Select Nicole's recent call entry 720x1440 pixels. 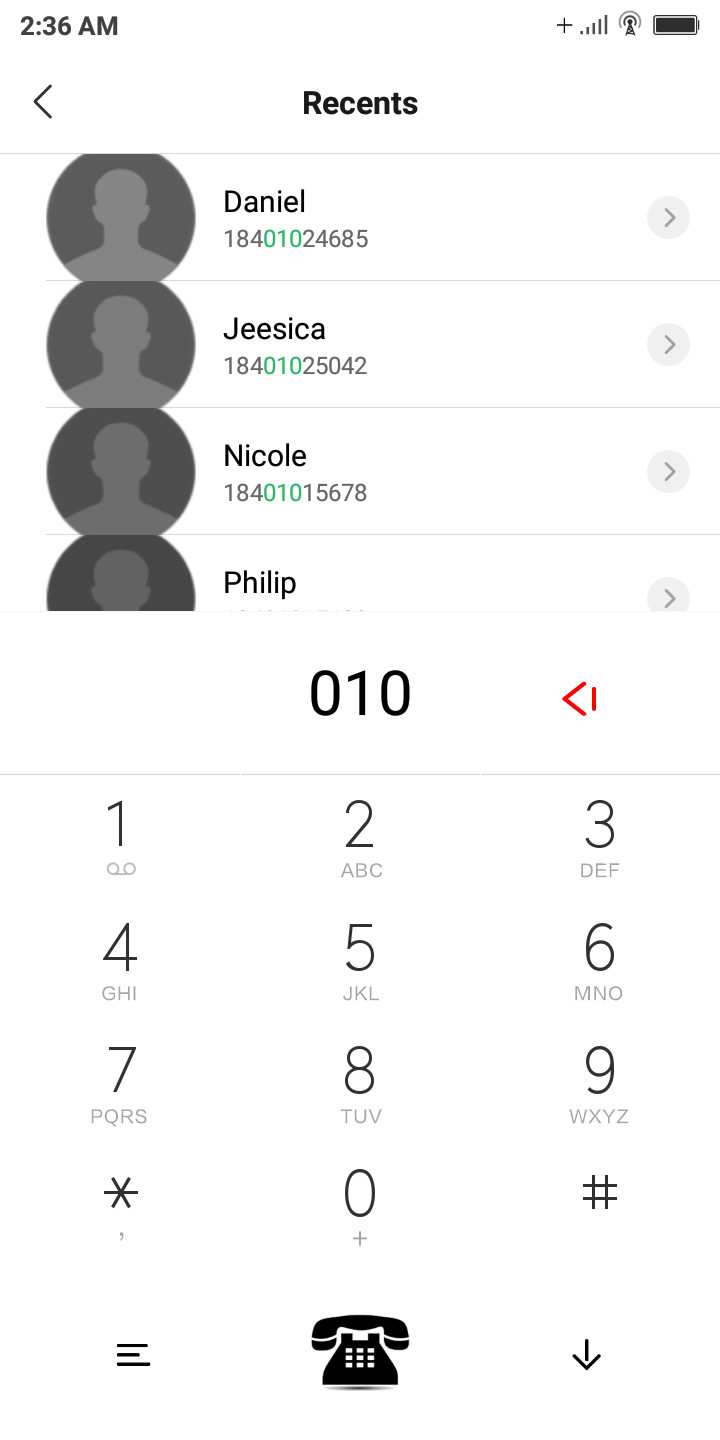click(360, 471)
